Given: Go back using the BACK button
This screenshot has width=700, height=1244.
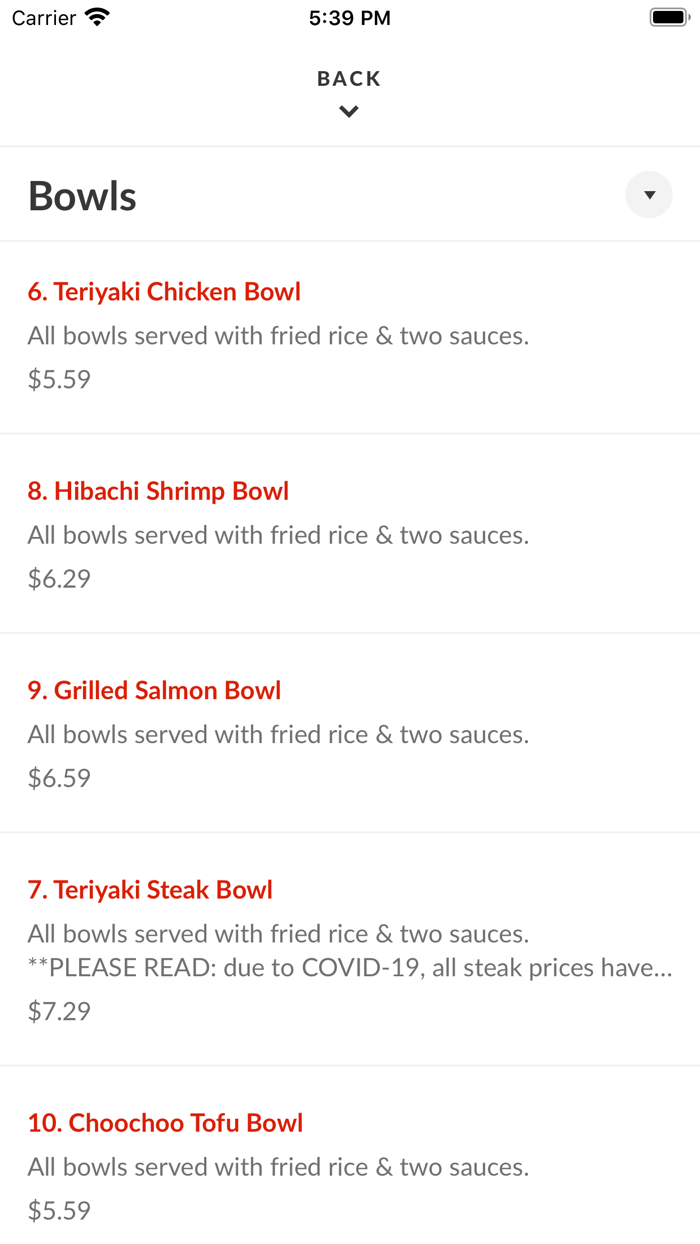Looking at the screenshot, I should 349,91.
